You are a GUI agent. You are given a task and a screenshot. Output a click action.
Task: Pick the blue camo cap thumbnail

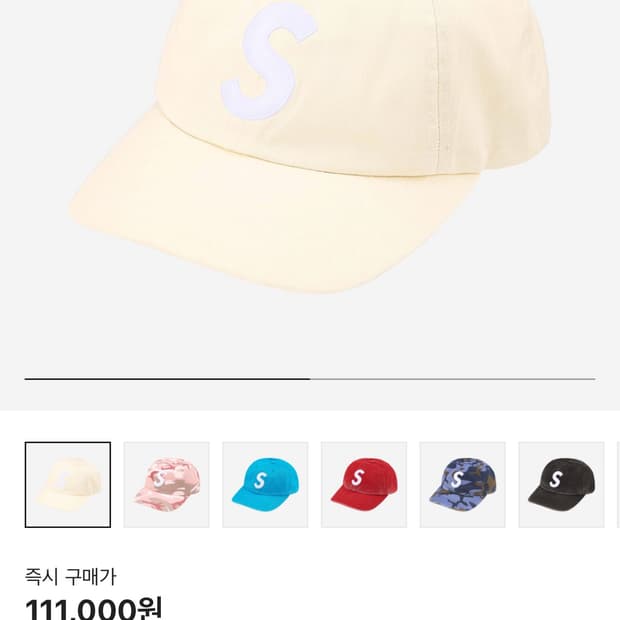click(x=462, y=485)
